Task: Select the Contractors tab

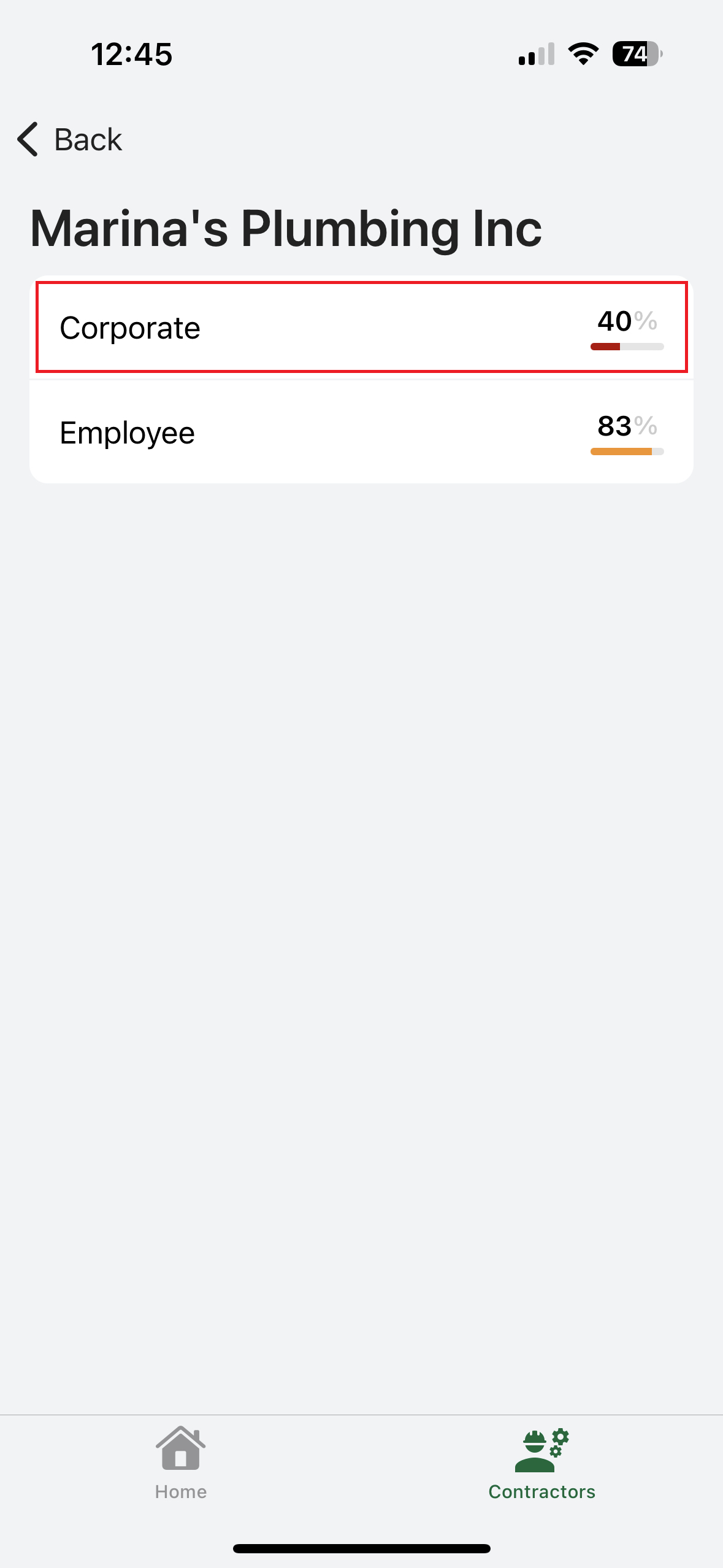Action: tap(541, 1464)
